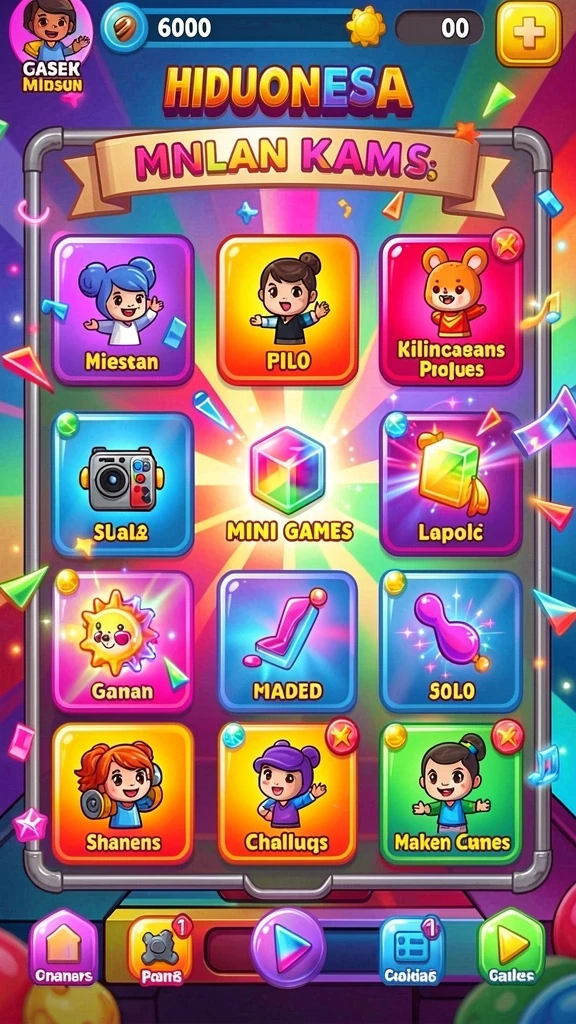Viewport: 576px width, 1024px height.
Task: Switch to the Galles tab
Action: (x=511, y=946)
